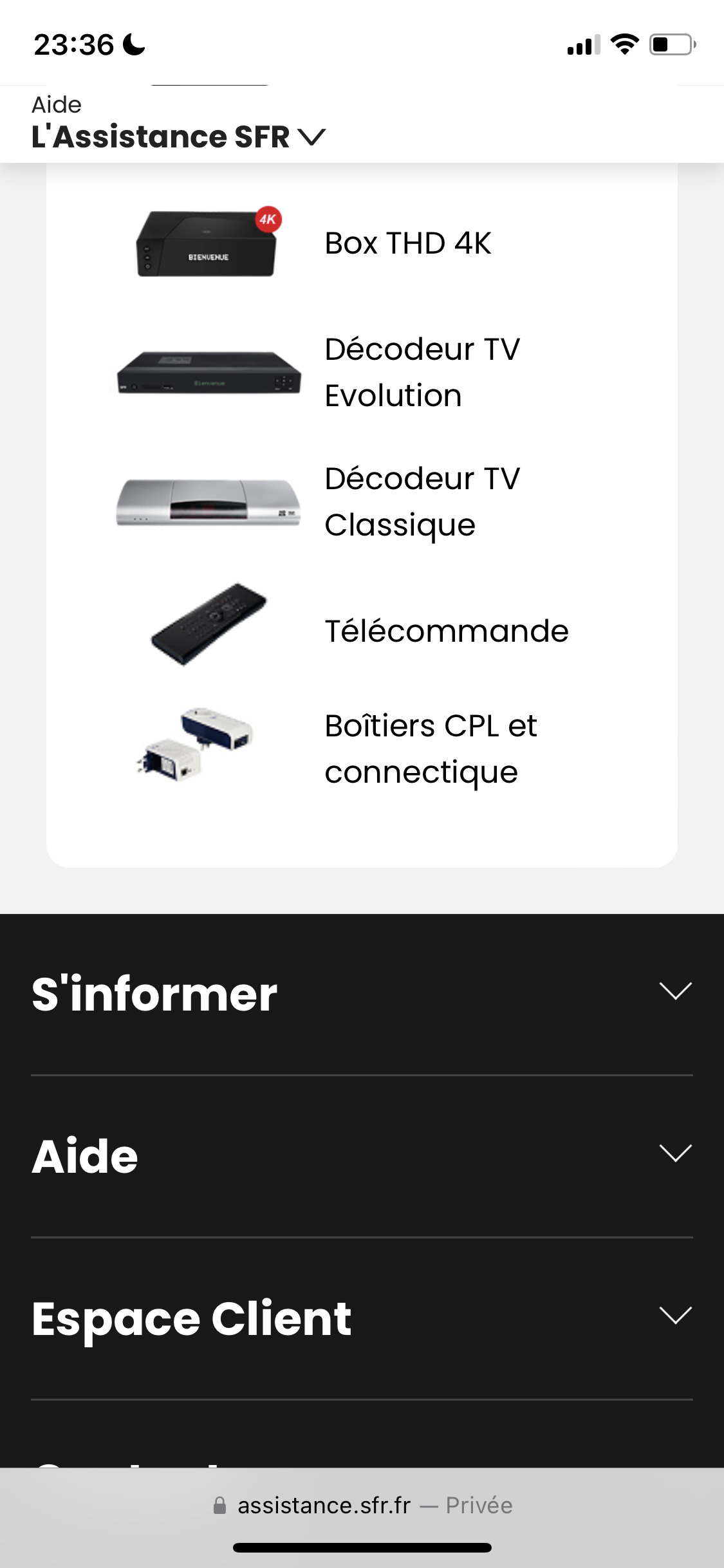Tap the Wi-Fi icon in the status bar
The image size is (724, 1568).
coord(623,44)
